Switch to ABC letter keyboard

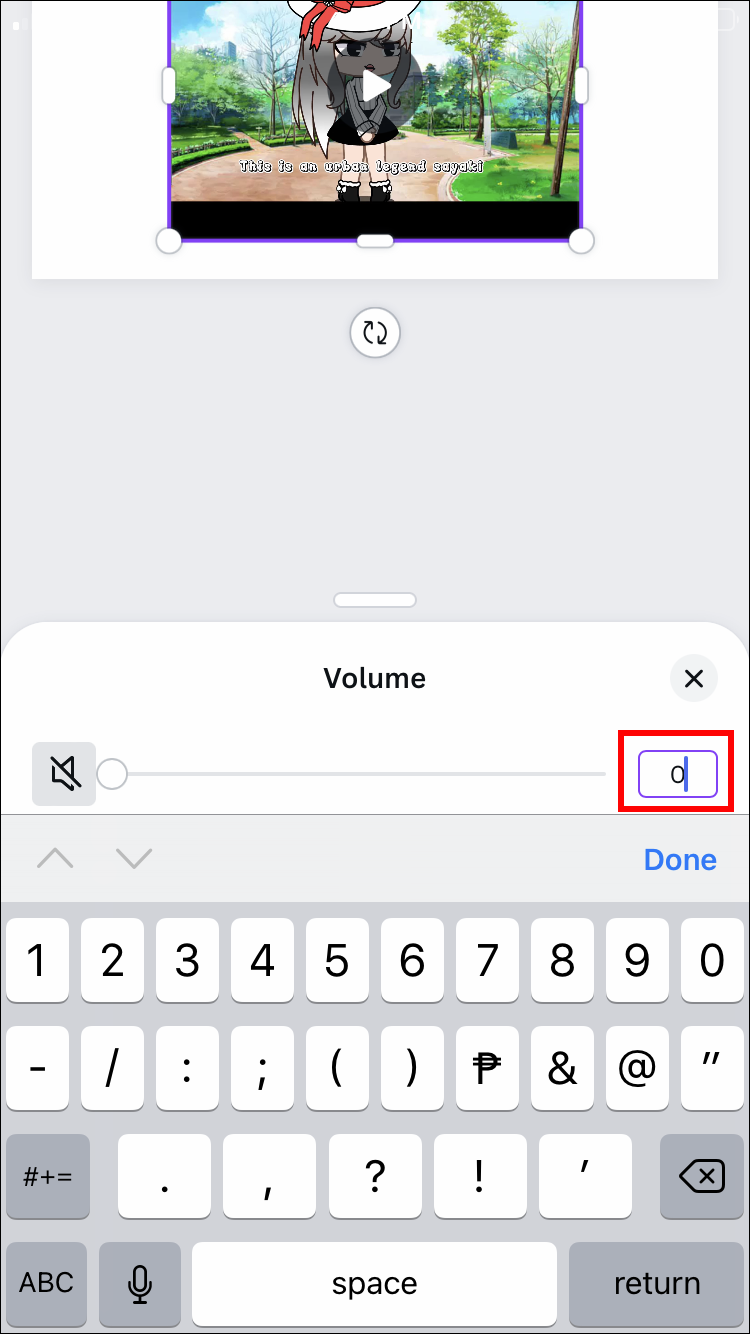click(x=48, y=1283)
